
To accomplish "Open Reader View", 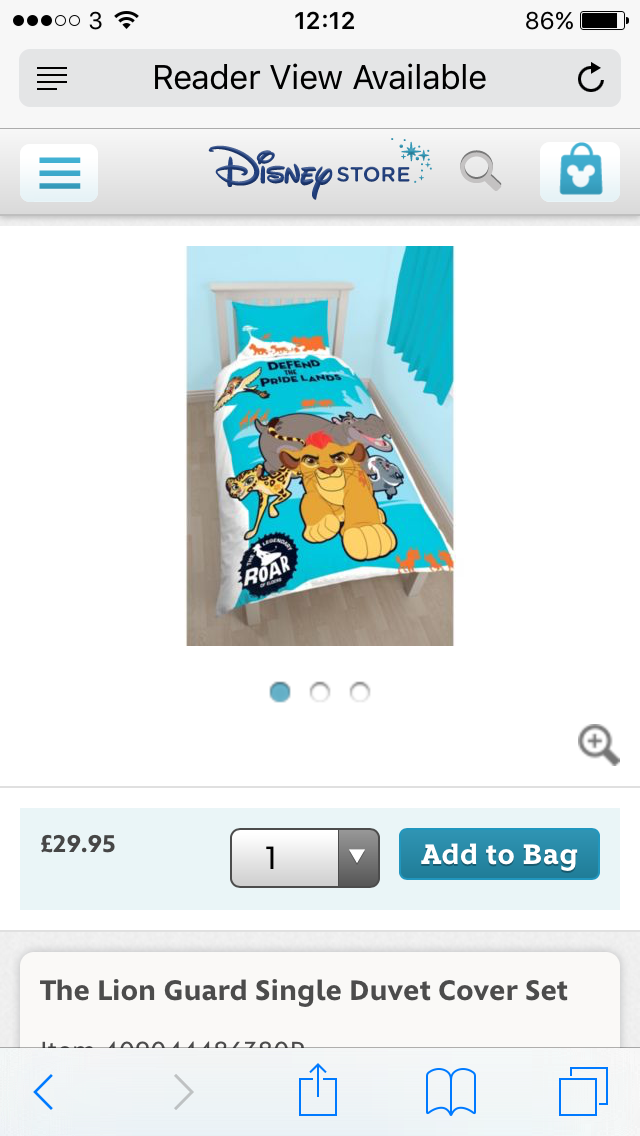I will [52, 78].
